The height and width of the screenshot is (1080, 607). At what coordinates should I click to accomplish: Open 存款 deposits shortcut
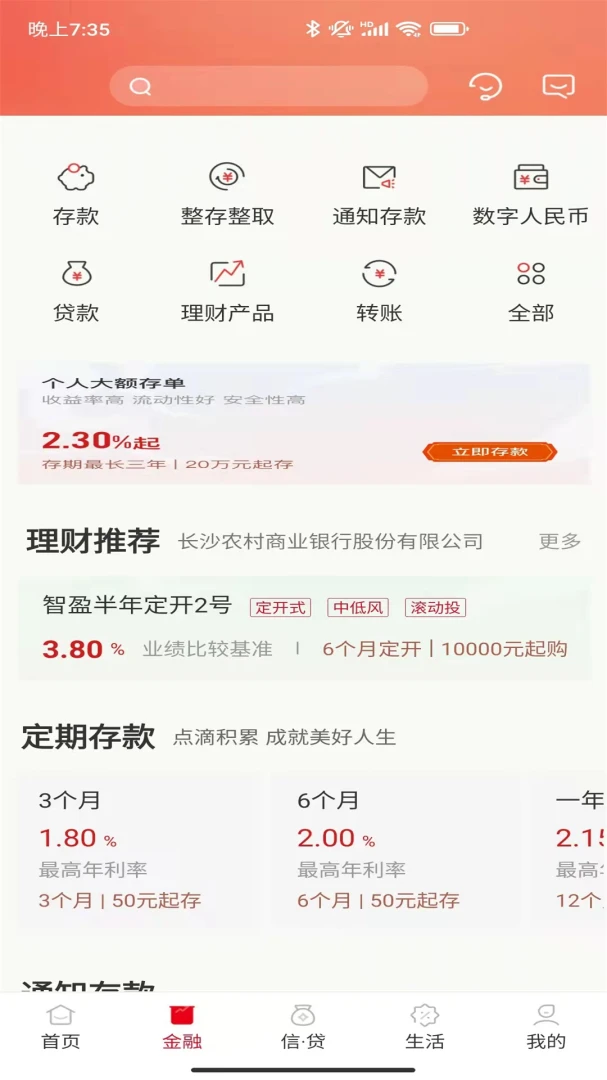click(76, 194)
